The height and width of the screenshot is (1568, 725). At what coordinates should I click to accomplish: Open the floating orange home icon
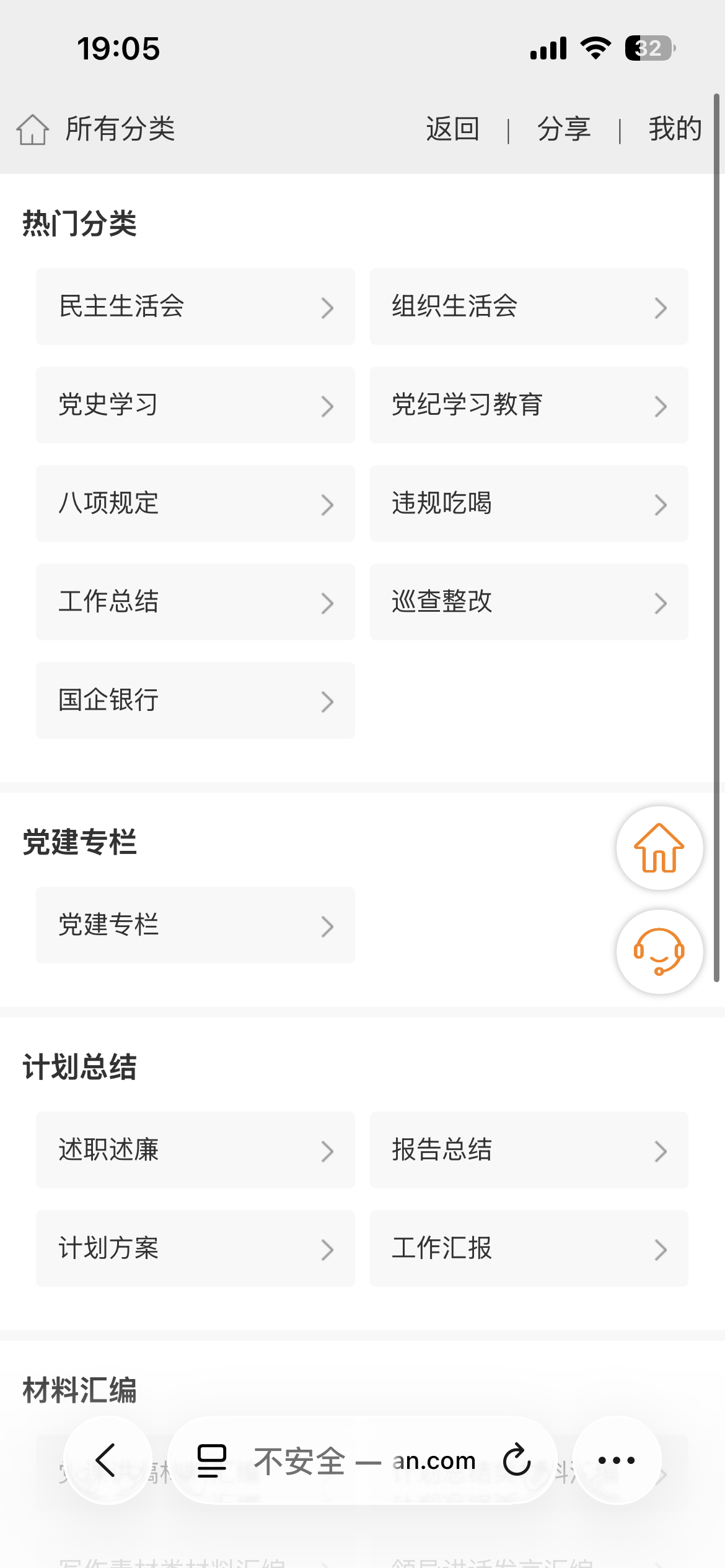(x=659, y=848)
